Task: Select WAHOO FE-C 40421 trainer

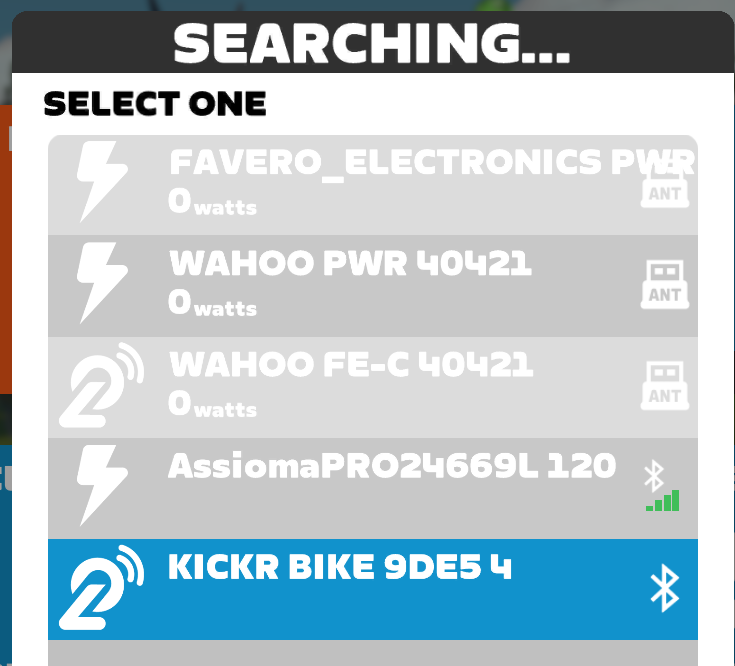Action: (x=372, y=387)
